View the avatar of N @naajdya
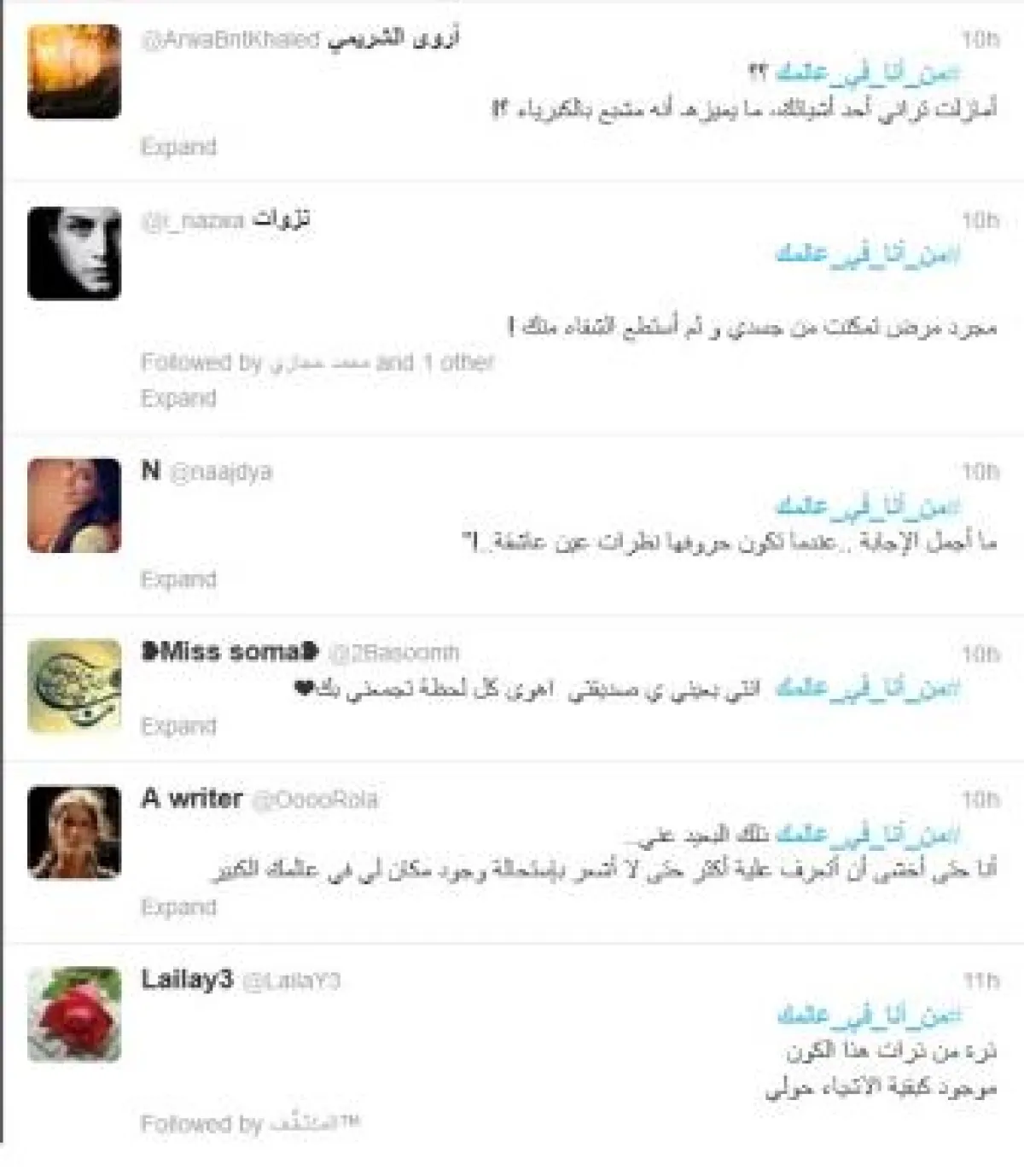Viewport: 1024px width, 1176px height. point(74,505)
